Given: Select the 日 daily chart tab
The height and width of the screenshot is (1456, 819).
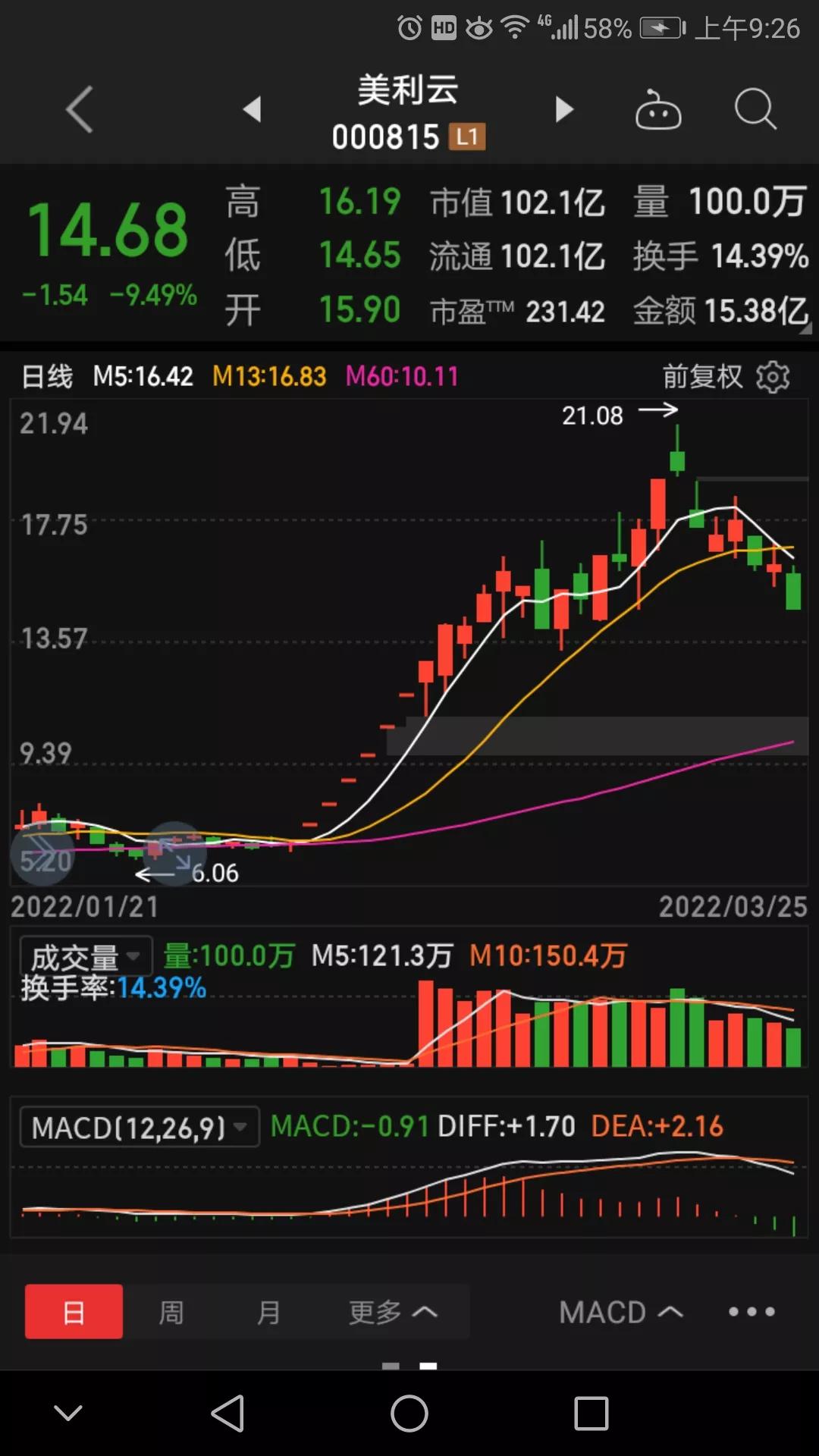Looking at the screenshot, I should pos(74,1312).
